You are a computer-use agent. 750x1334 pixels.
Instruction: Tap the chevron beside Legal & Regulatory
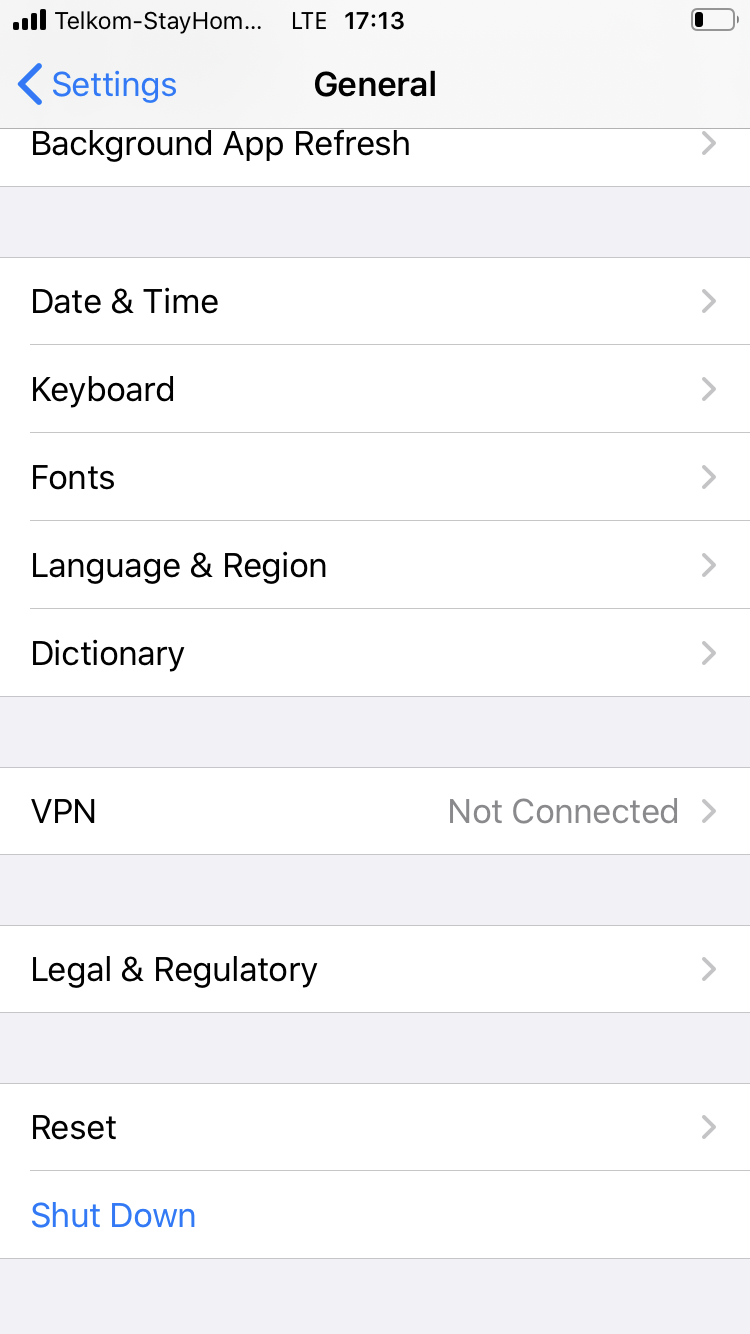(x=709, y=969)
